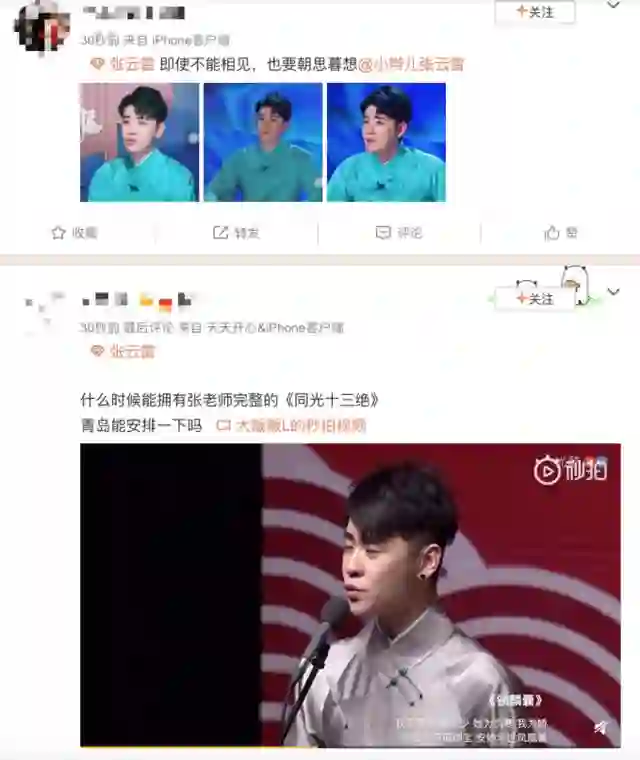Open the 大脸猫L的秒拍视频 video link
The image size is (640, 760).
(x=292, y=425)
